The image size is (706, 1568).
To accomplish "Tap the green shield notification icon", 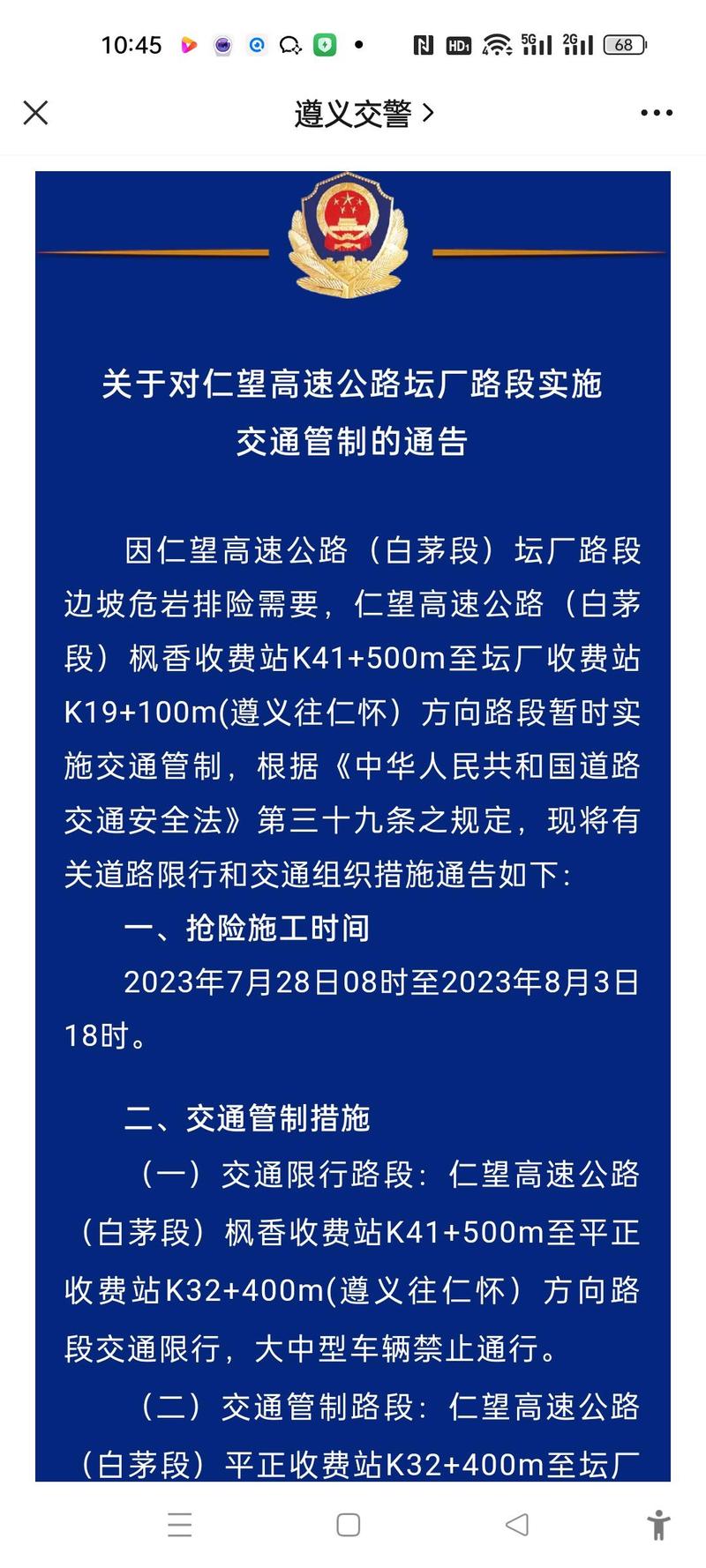I will point(325,44).
